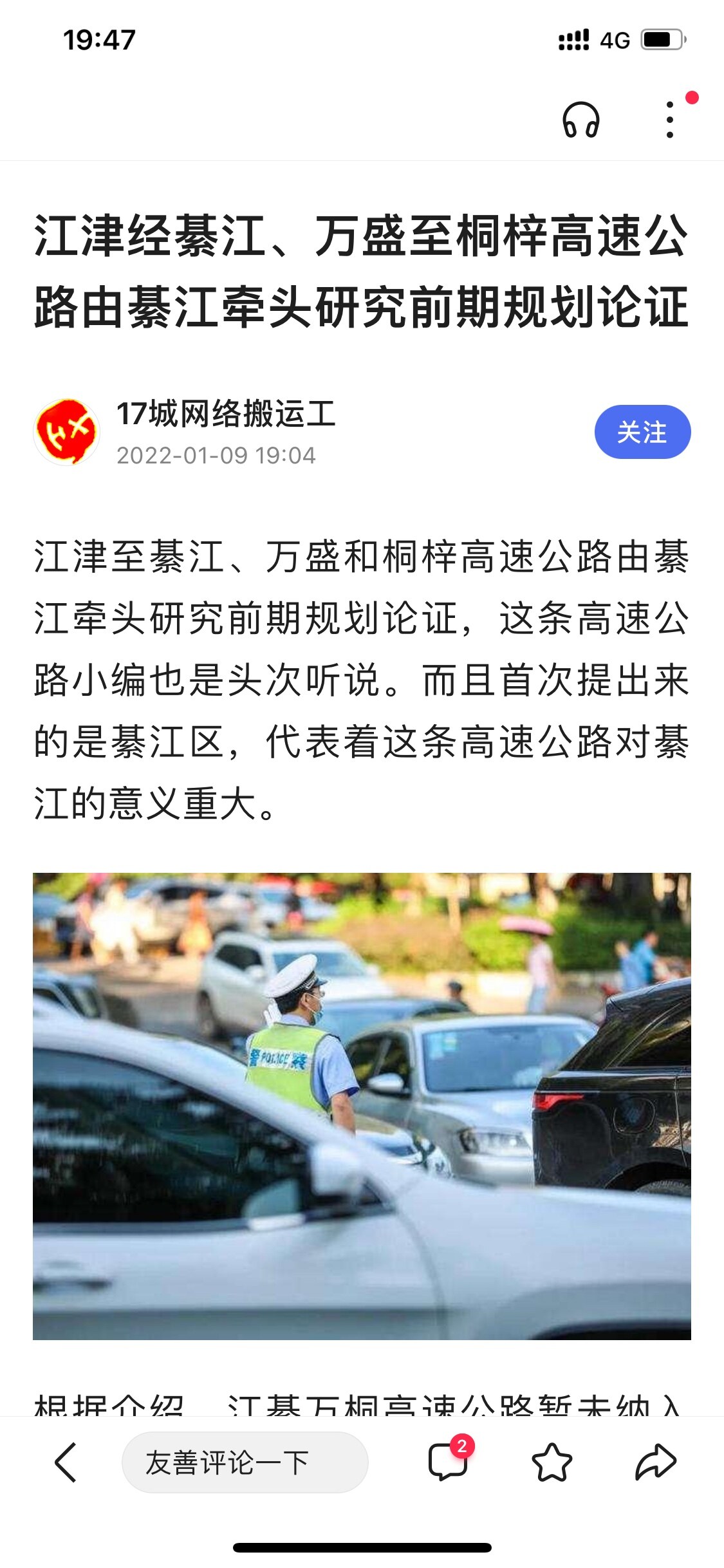Open author avatar of 17城网络搬运工
Image resolution: width=724 pixels, height=1568 pixels.
pos(67,432)
